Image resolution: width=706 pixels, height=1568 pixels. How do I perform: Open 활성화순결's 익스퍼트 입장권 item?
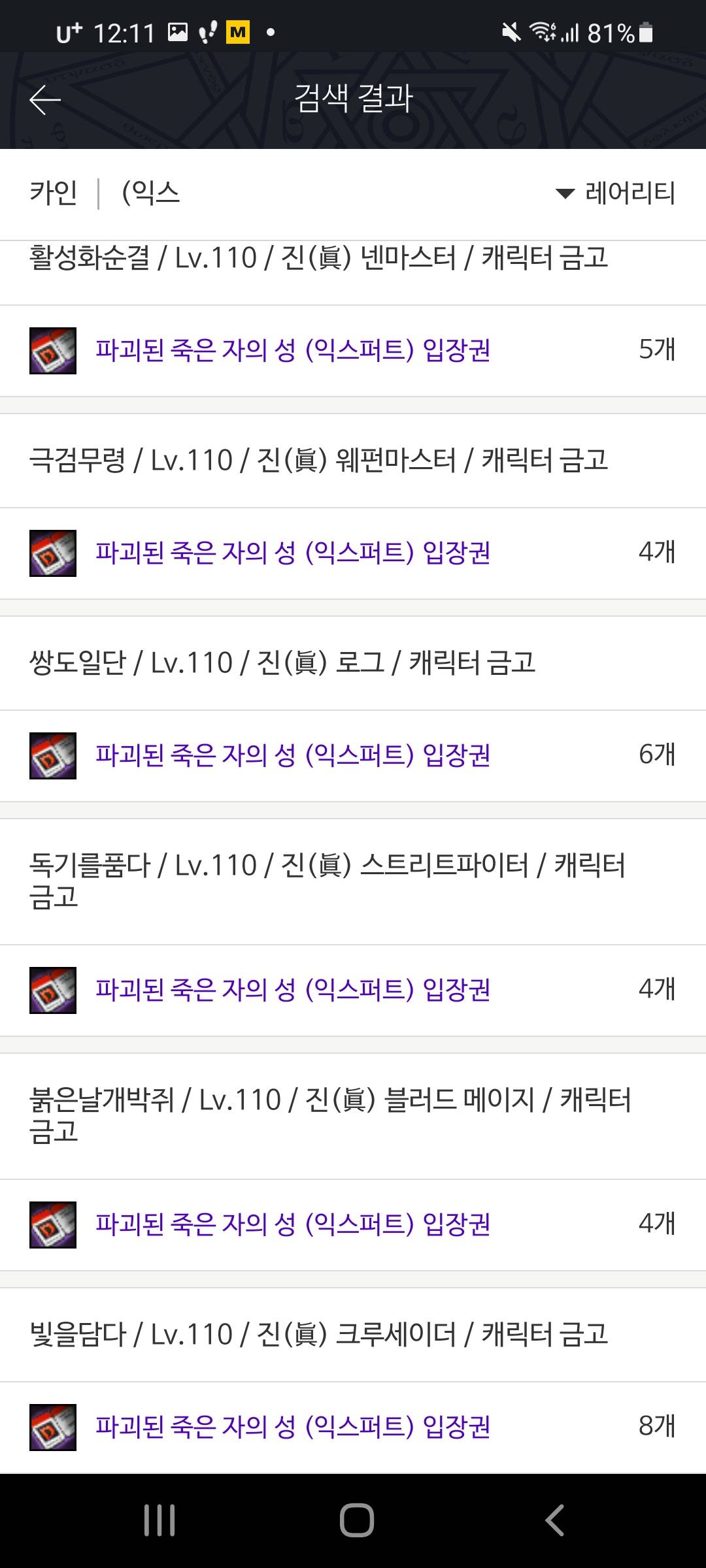click(293, 350)
